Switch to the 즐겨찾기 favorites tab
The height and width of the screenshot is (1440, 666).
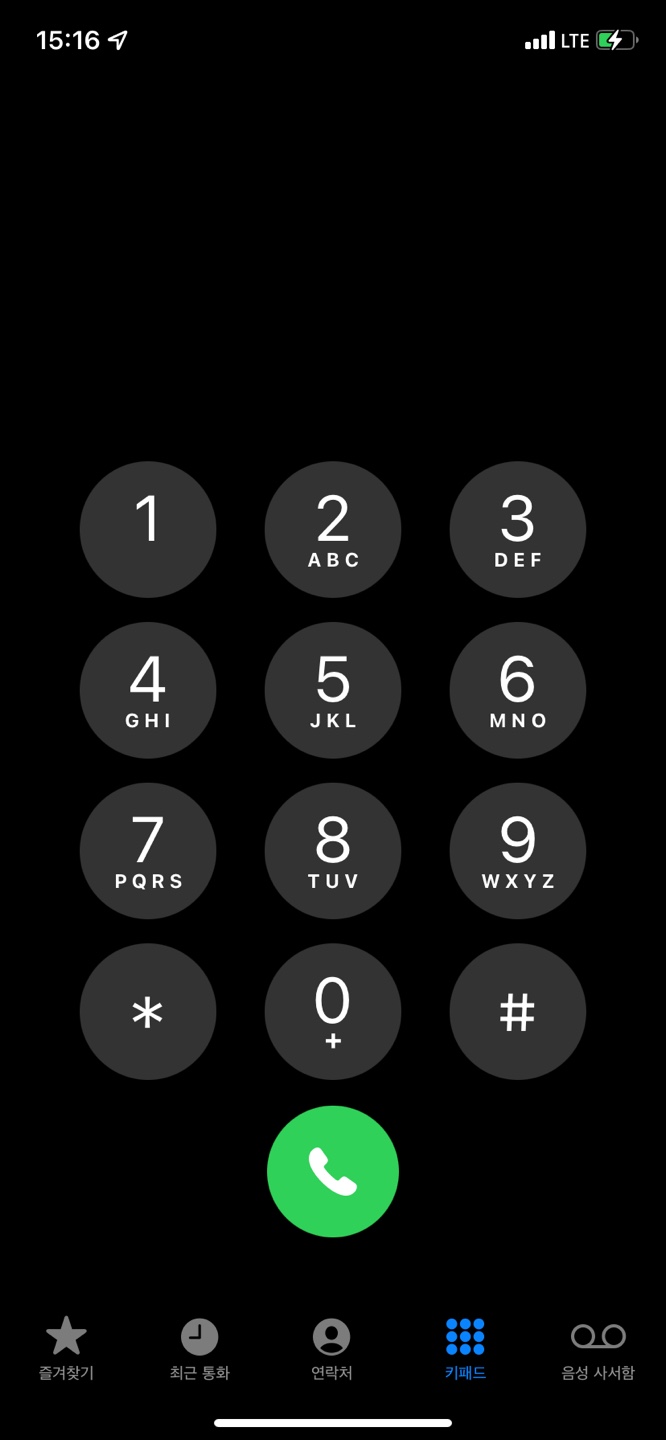(66, 1349)
